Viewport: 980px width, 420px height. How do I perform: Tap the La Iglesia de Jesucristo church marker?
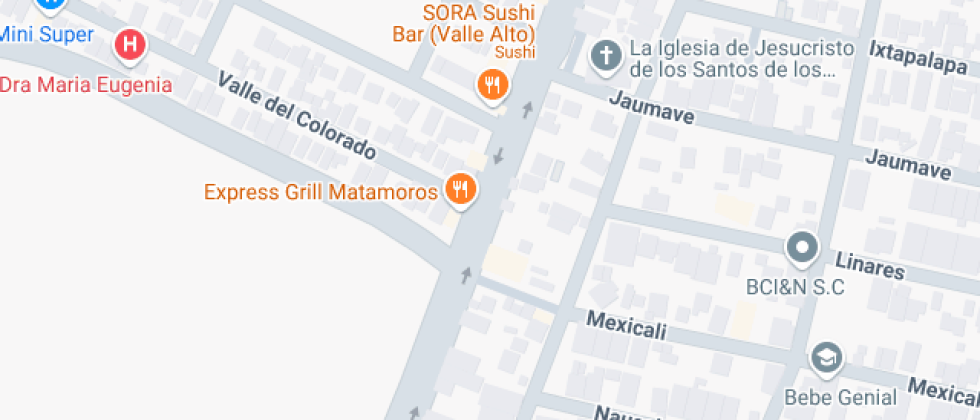coord(605,55)
